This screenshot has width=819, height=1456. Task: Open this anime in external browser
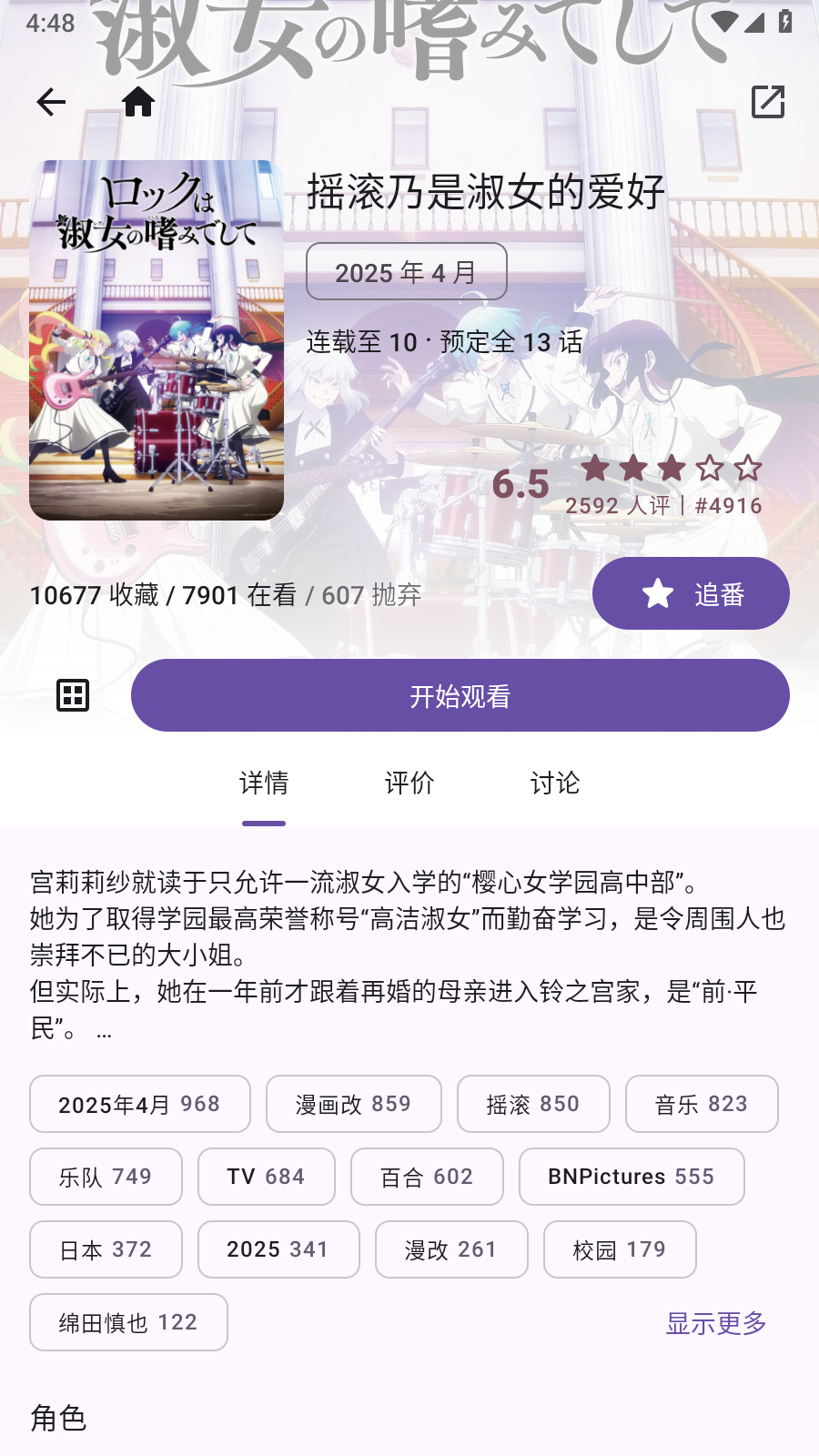pos(767,102)
